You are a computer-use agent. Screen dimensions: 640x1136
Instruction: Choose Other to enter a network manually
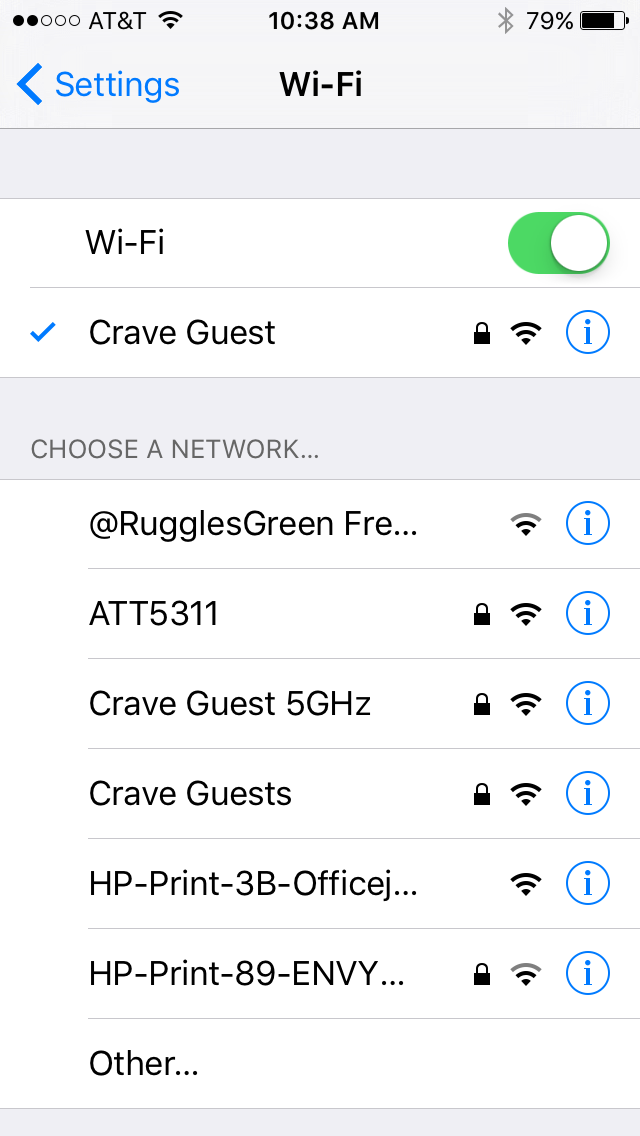[144, 1063]
